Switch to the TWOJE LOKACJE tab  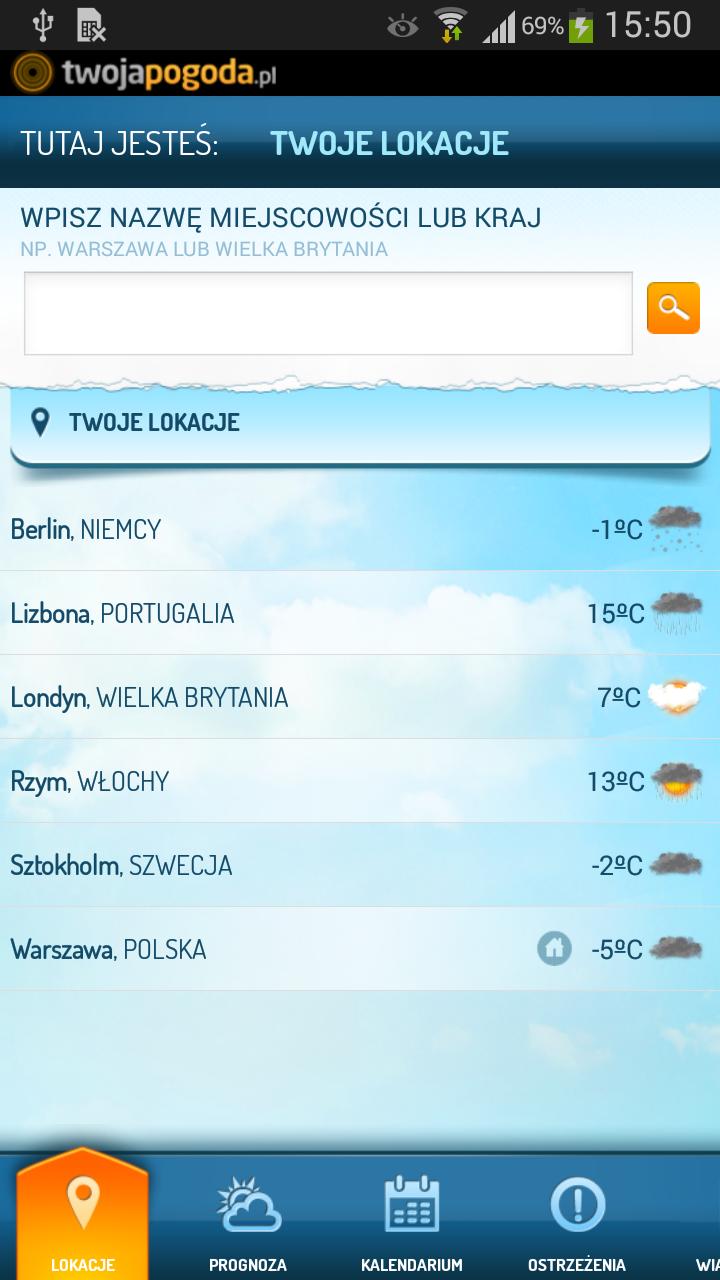click(x=387, y=144)
